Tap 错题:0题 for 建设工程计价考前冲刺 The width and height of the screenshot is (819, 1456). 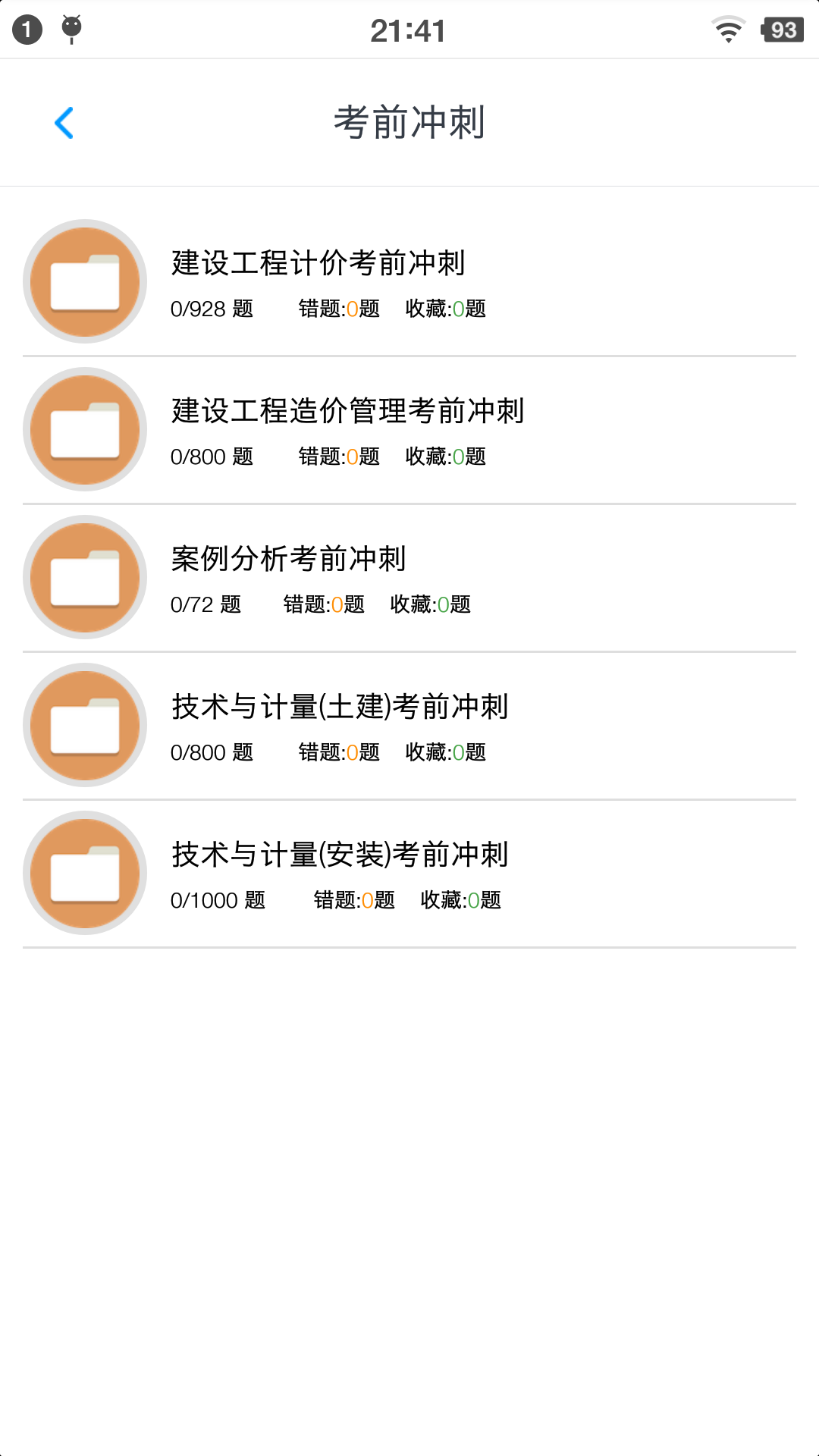[x=339, y=309]
